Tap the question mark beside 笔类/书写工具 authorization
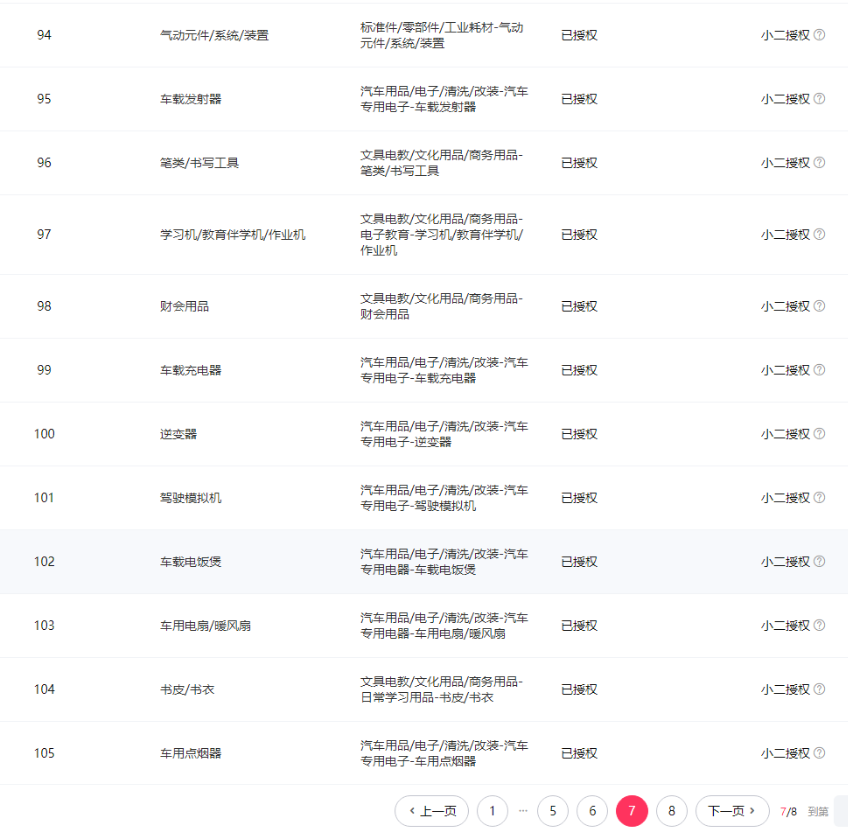This screenshot has width=848, height=834. point(820,163)
